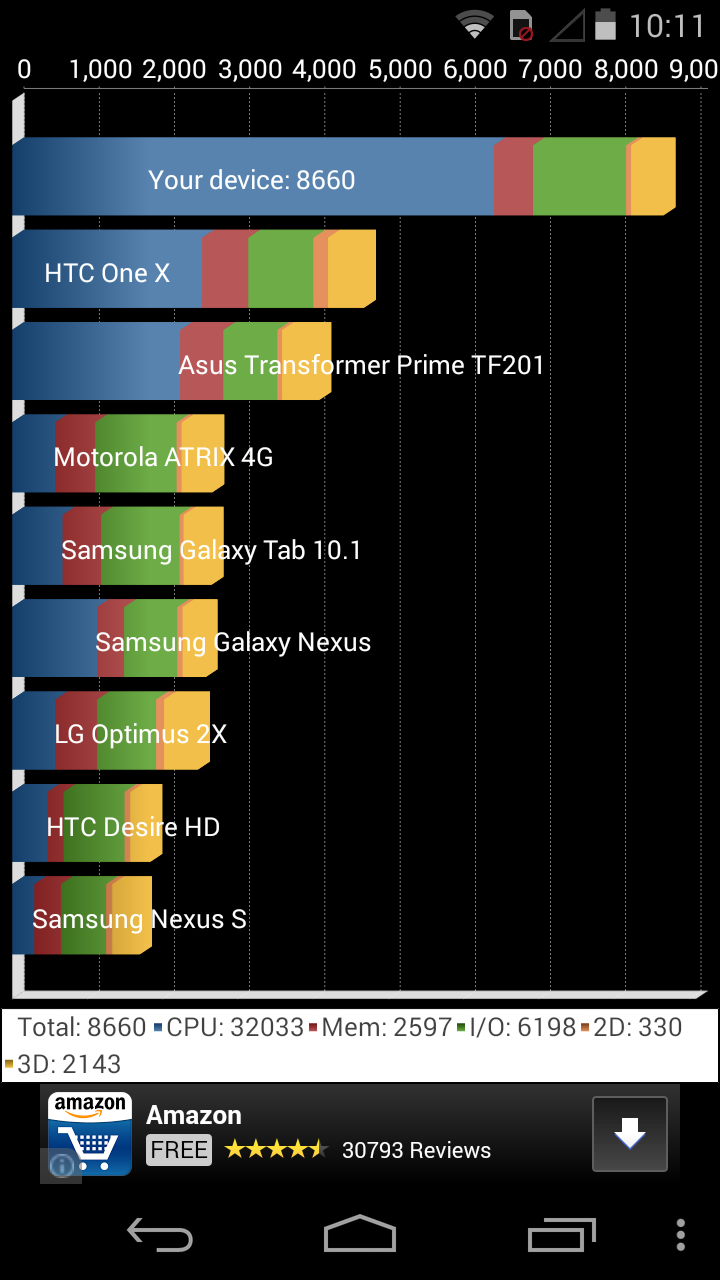Open the recent apps view
The height and width of the screenshot is (1280, 720).
click(562, 1234)
